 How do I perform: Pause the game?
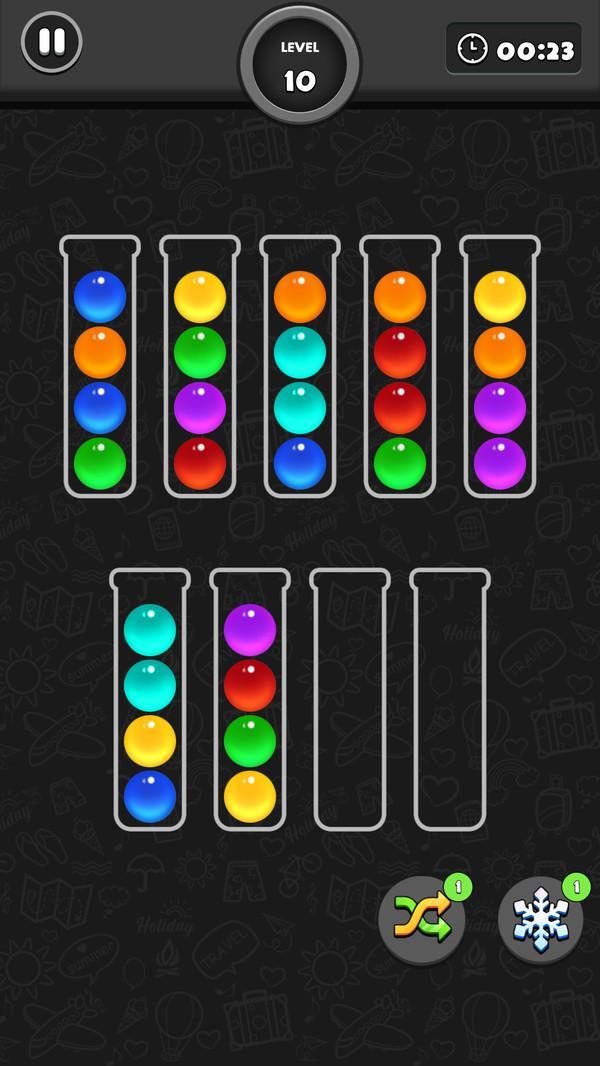click(x=51, y=42)
